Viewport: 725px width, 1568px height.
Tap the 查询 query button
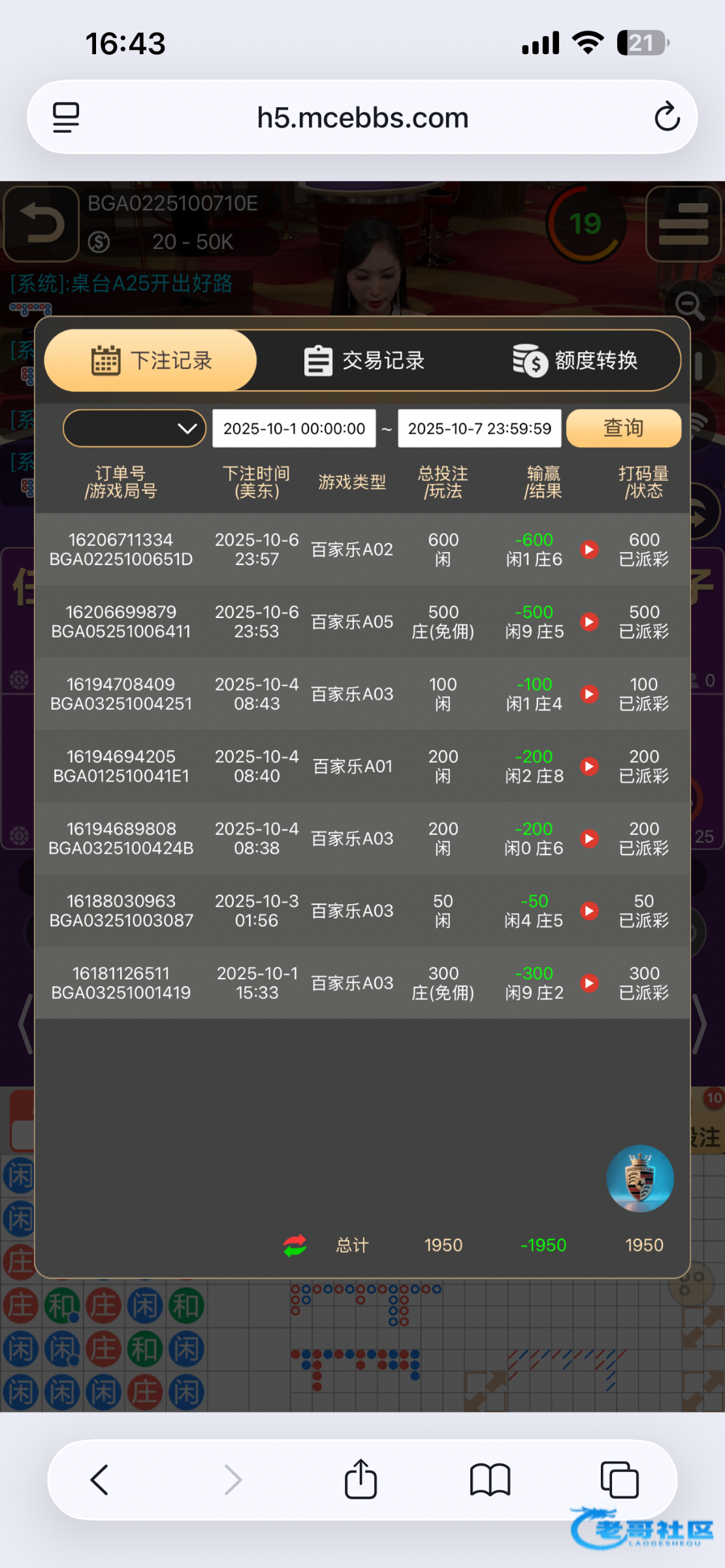[623, 429]
